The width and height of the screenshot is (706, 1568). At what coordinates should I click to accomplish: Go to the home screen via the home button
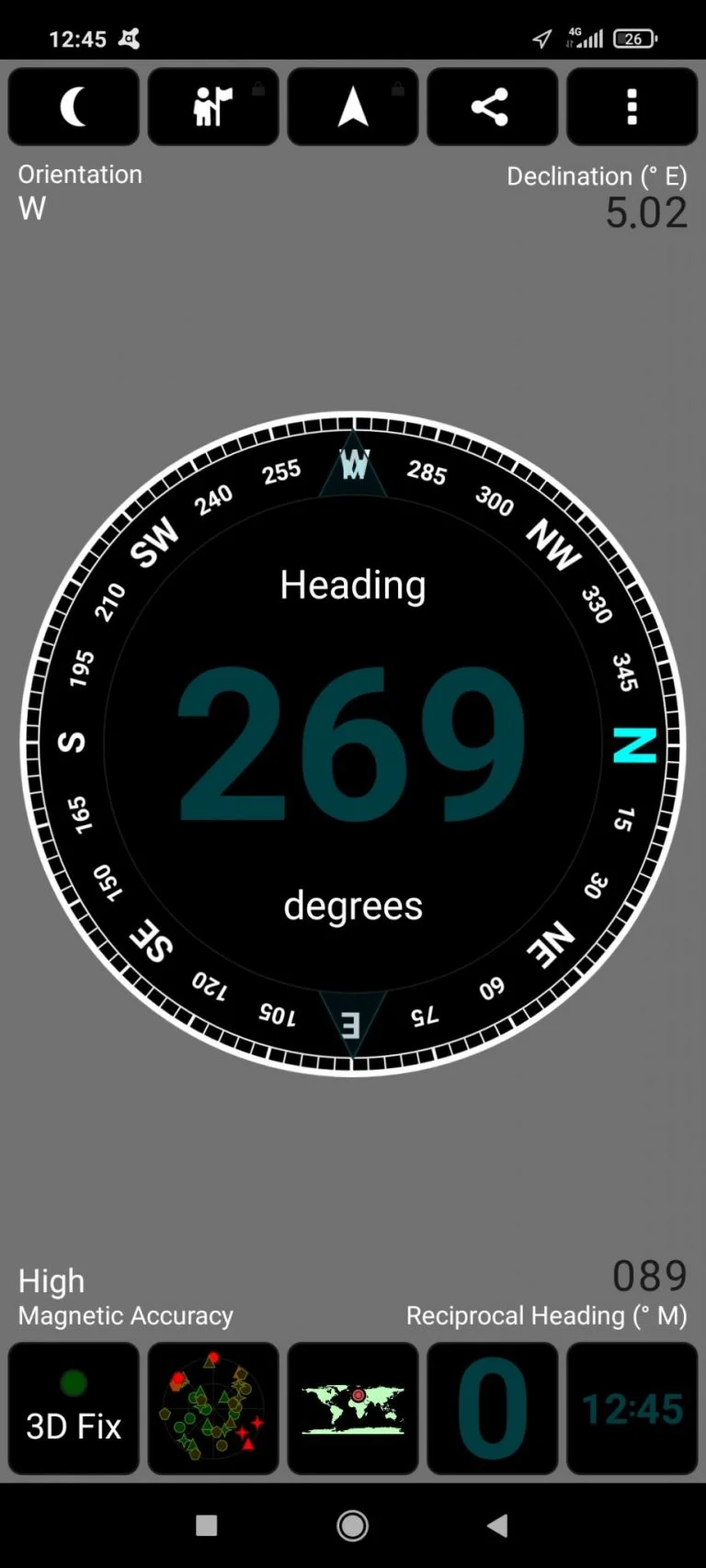(352, 1526)
